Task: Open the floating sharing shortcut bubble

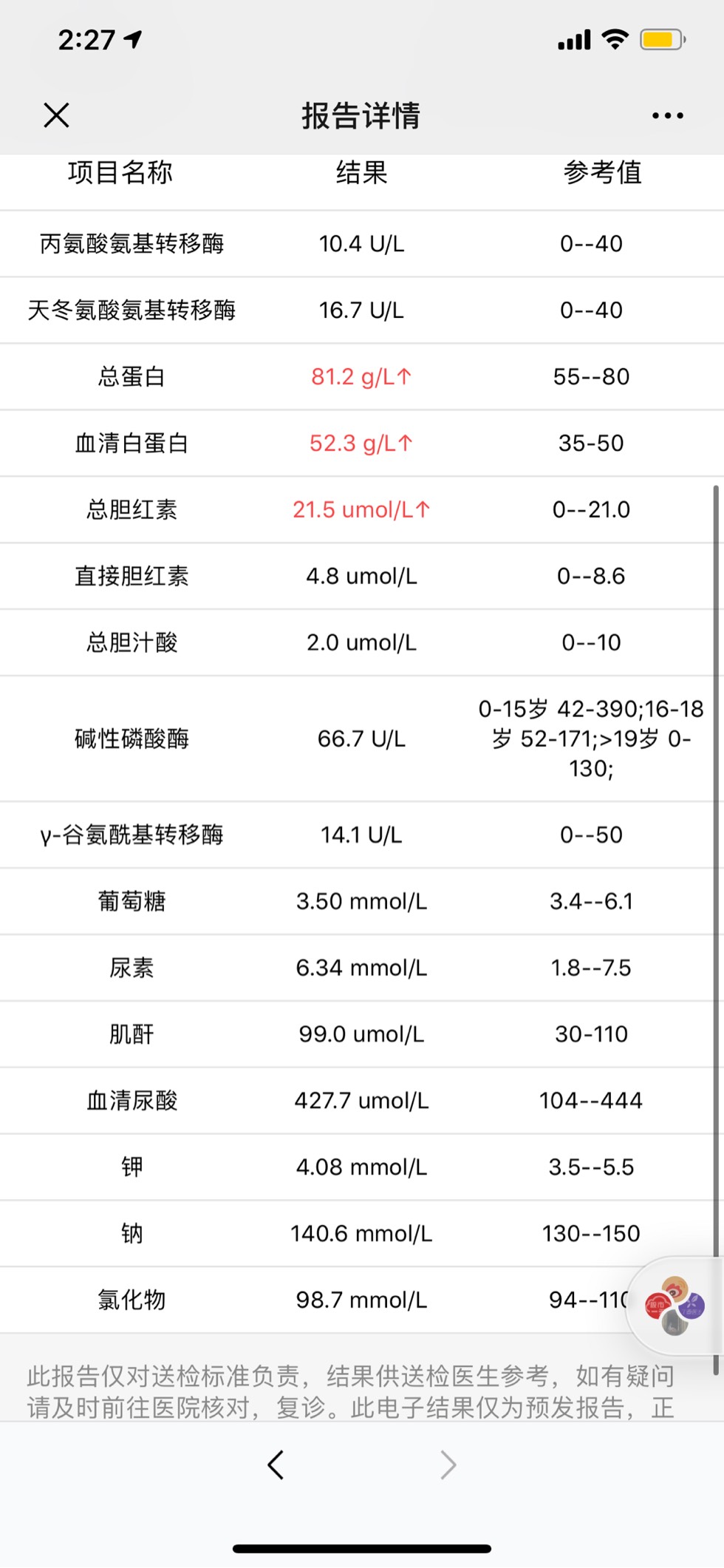Action: coord(675,1306)
